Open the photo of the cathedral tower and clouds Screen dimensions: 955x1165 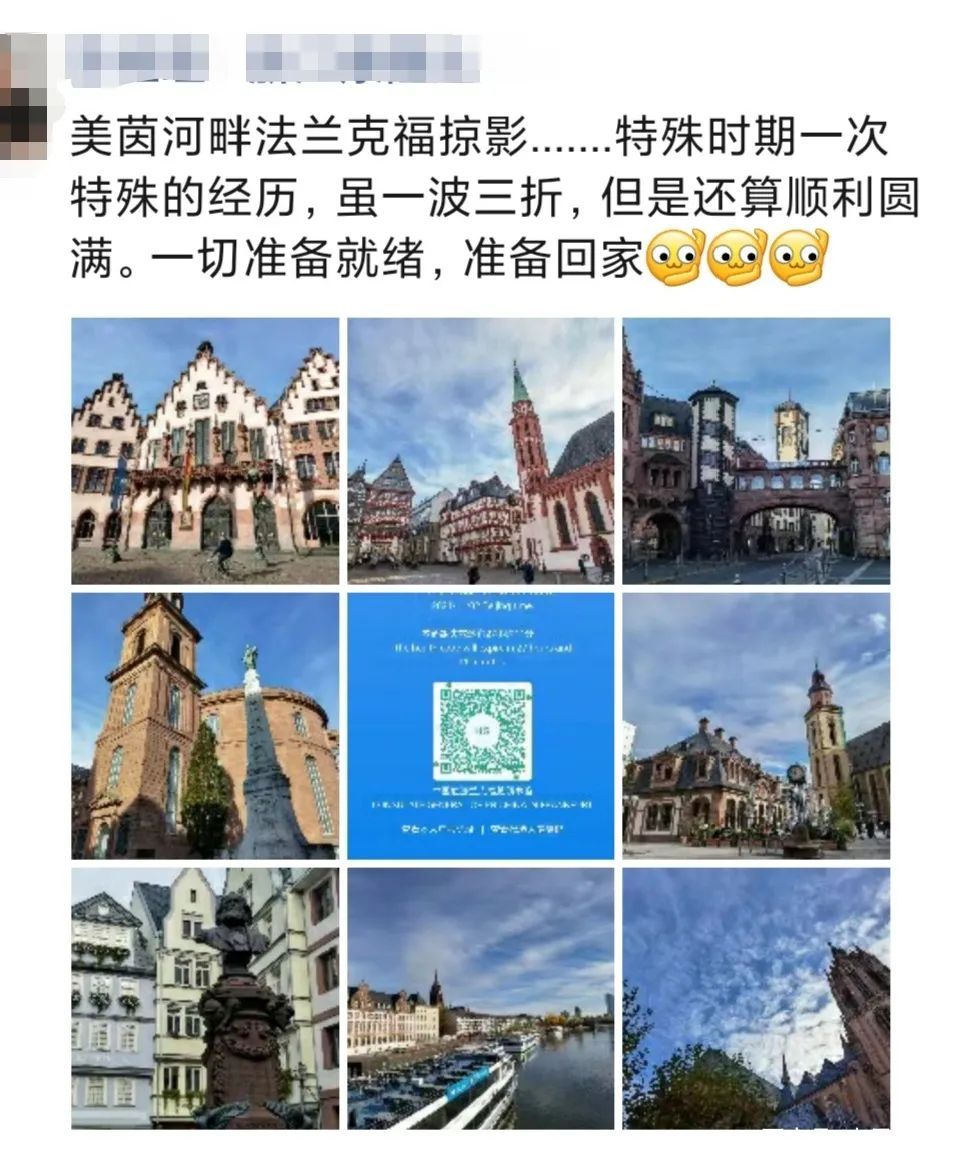[x=756, y=998]
